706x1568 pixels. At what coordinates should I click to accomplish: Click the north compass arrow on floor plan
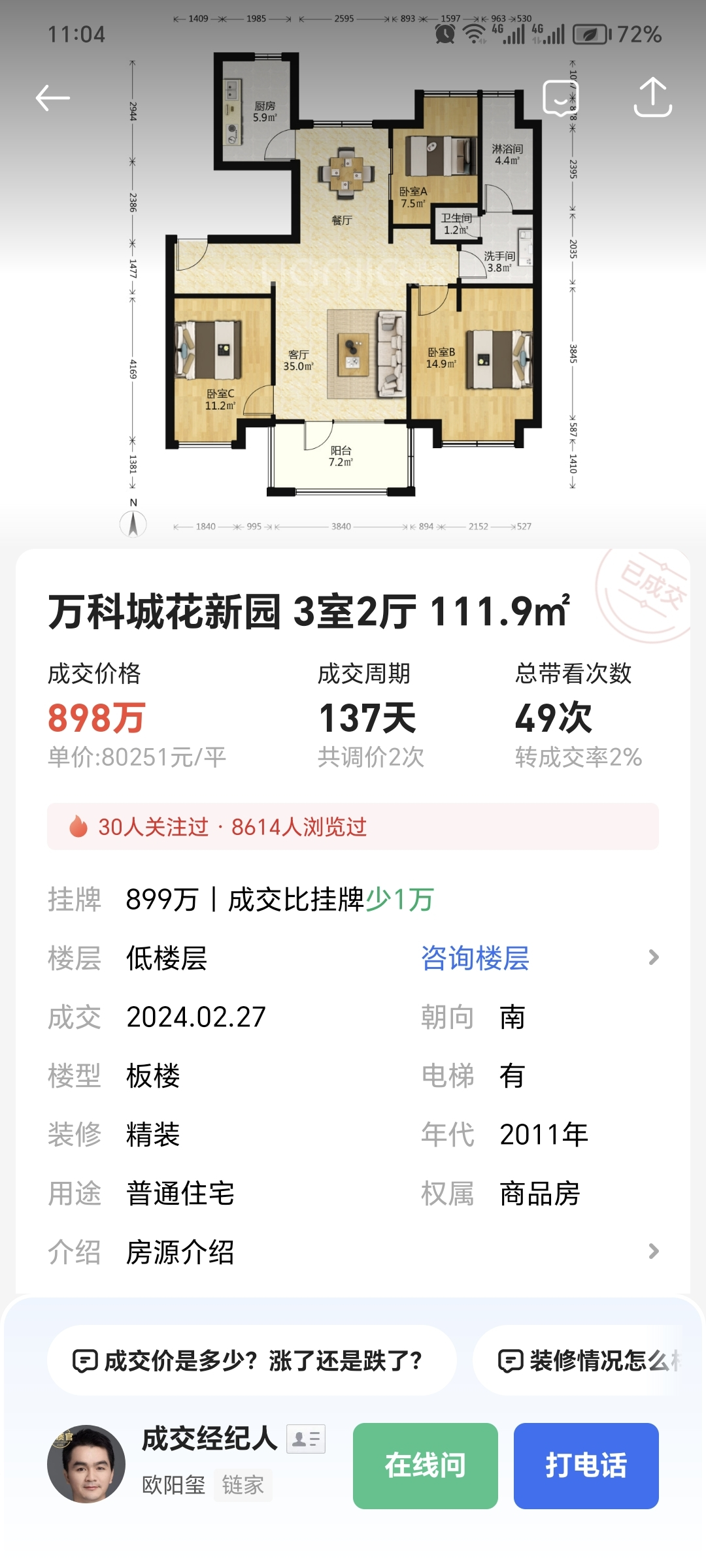134,523
